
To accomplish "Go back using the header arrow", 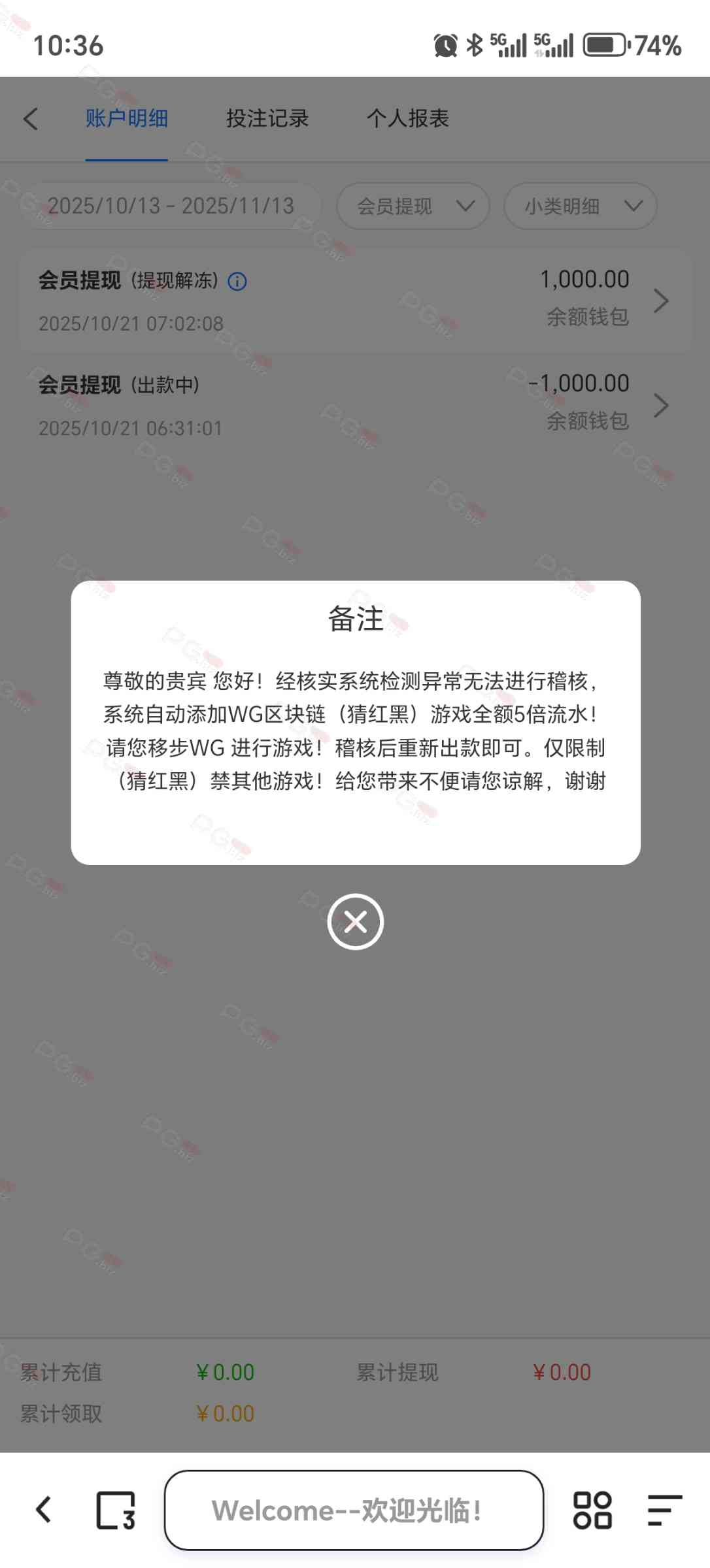I will [31, 118].
